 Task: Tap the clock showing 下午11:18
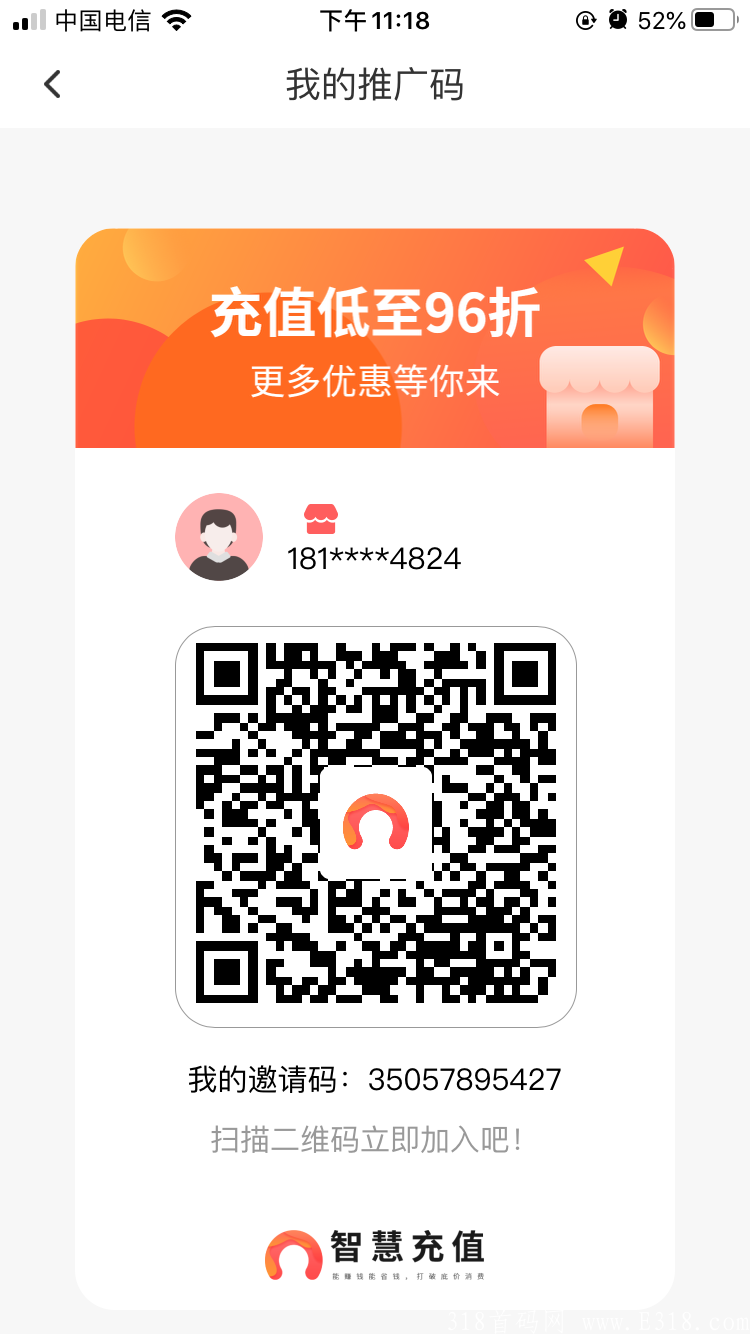(375, 20)
